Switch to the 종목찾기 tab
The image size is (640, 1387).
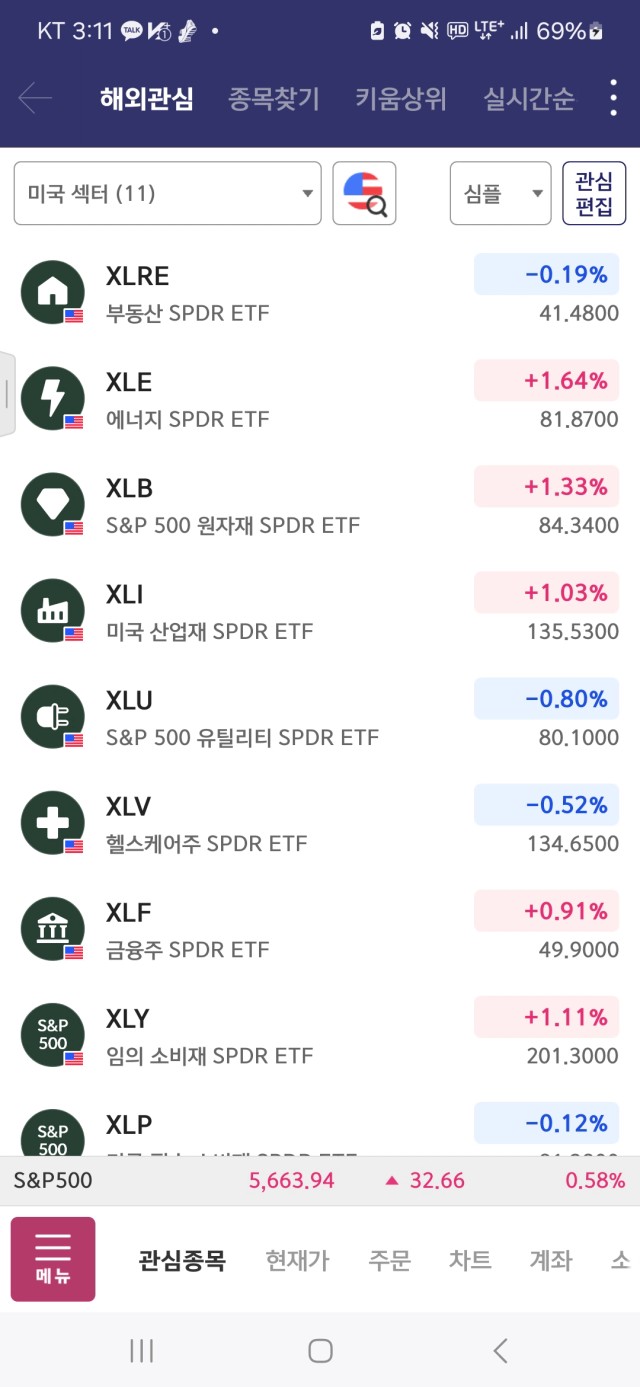point(274,99)
